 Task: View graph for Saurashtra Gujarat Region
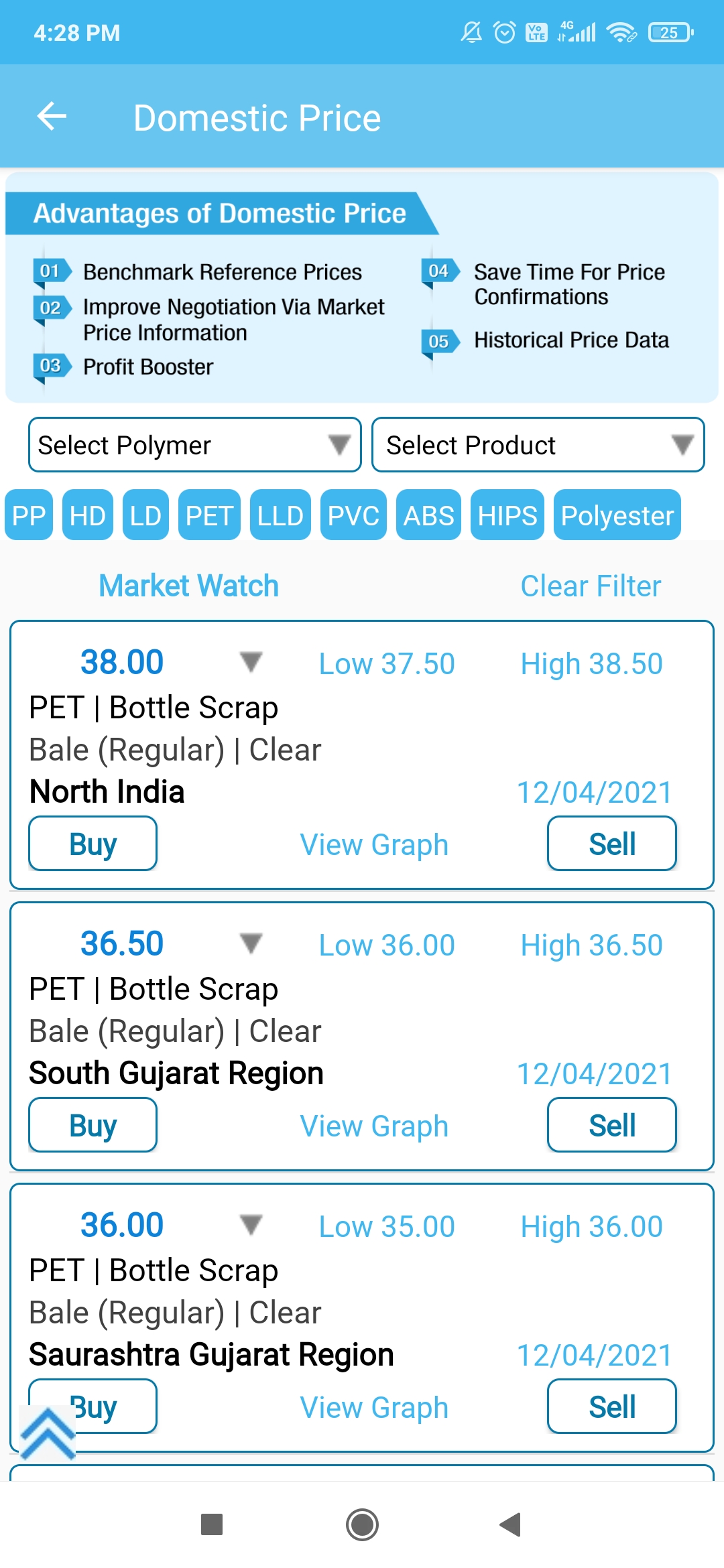click(374, 1407)
